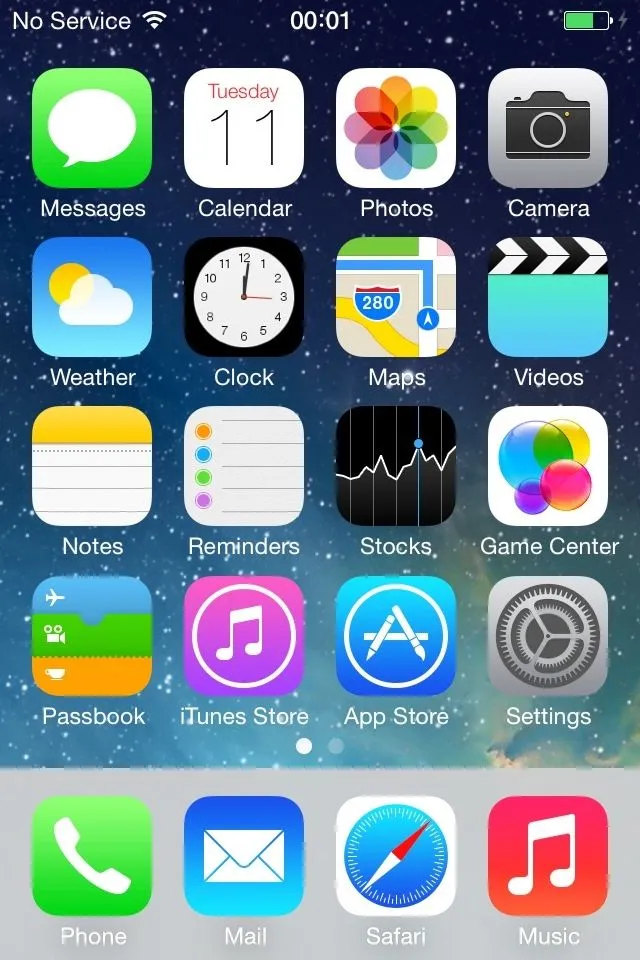
Task: Launch the Reminders app
Action: (244, 466)
